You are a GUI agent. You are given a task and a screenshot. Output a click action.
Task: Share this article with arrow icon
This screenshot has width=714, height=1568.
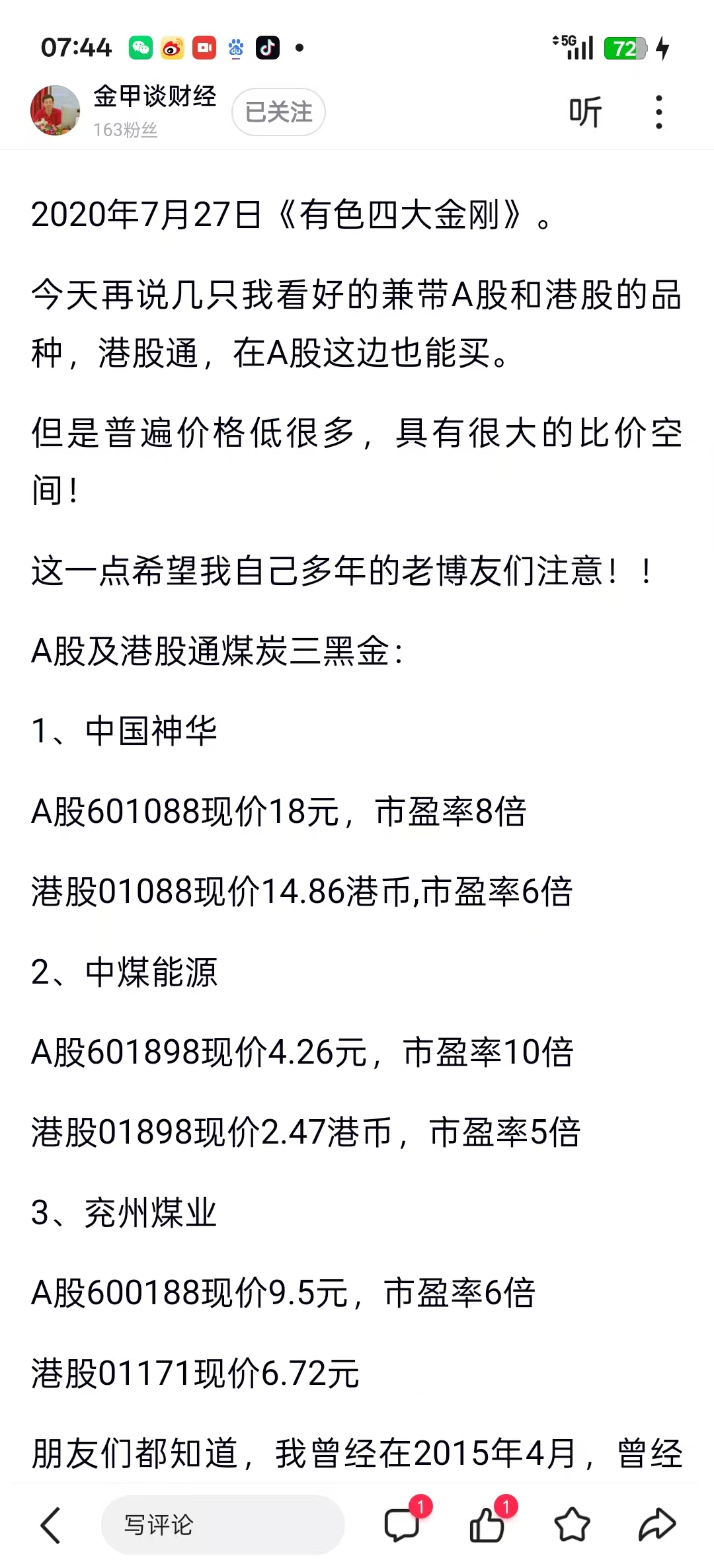coord(656,1525)
